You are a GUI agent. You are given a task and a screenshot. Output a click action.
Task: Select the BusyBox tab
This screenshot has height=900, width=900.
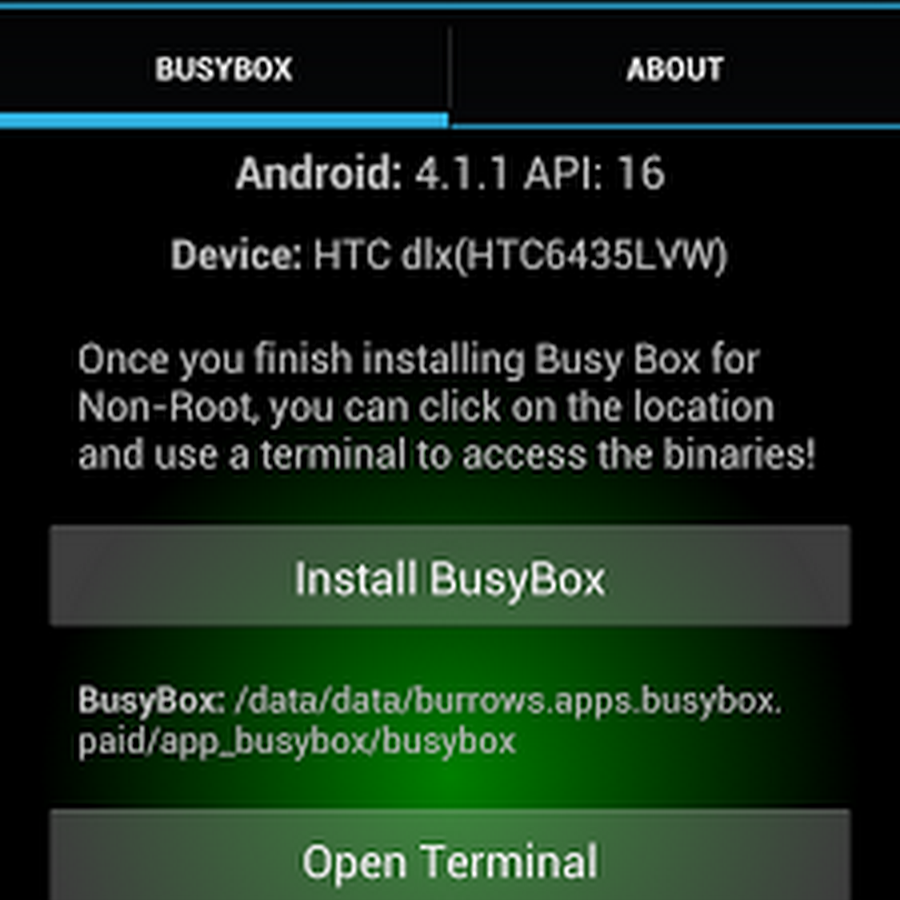pyautogui.click(x=223, y=69)
